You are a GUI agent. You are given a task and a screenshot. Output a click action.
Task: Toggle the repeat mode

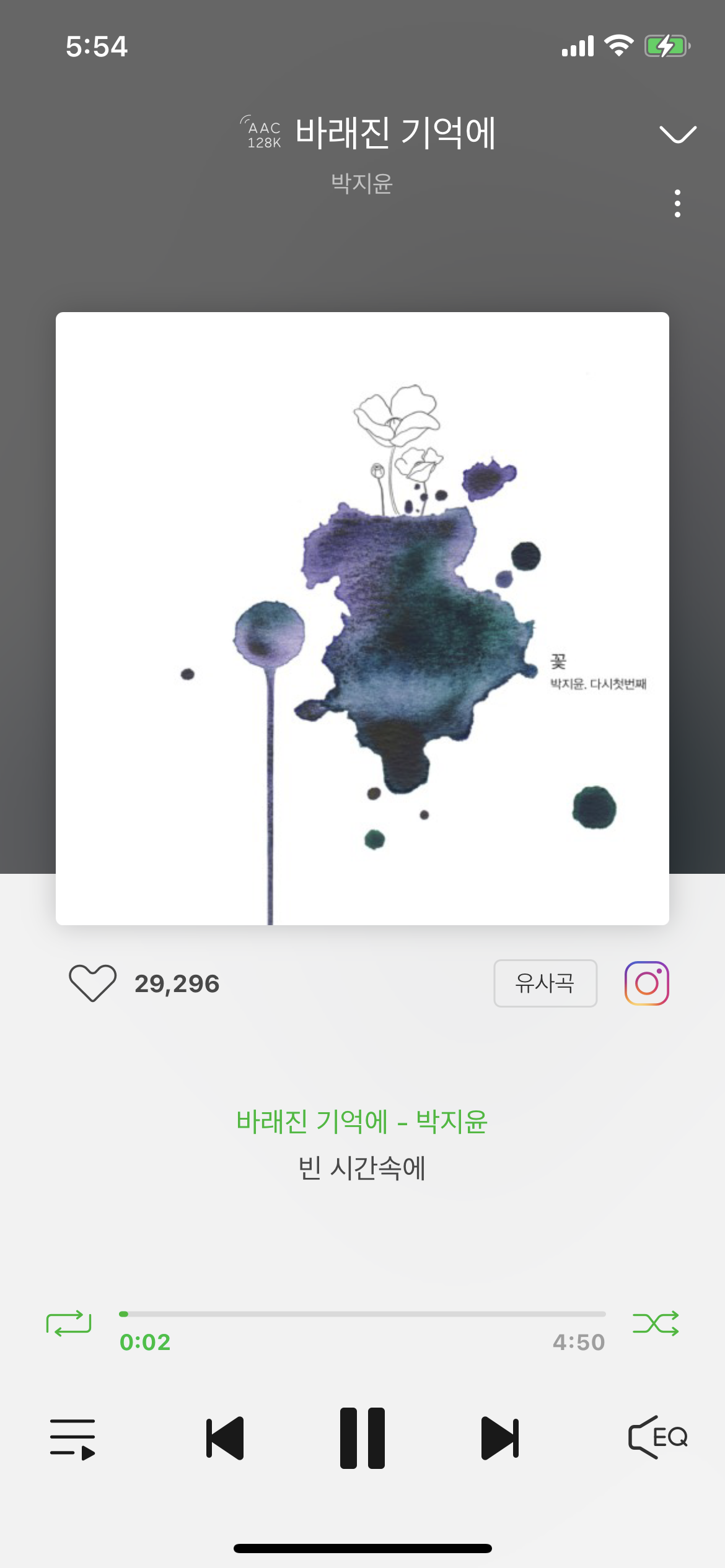(69, 1323)
